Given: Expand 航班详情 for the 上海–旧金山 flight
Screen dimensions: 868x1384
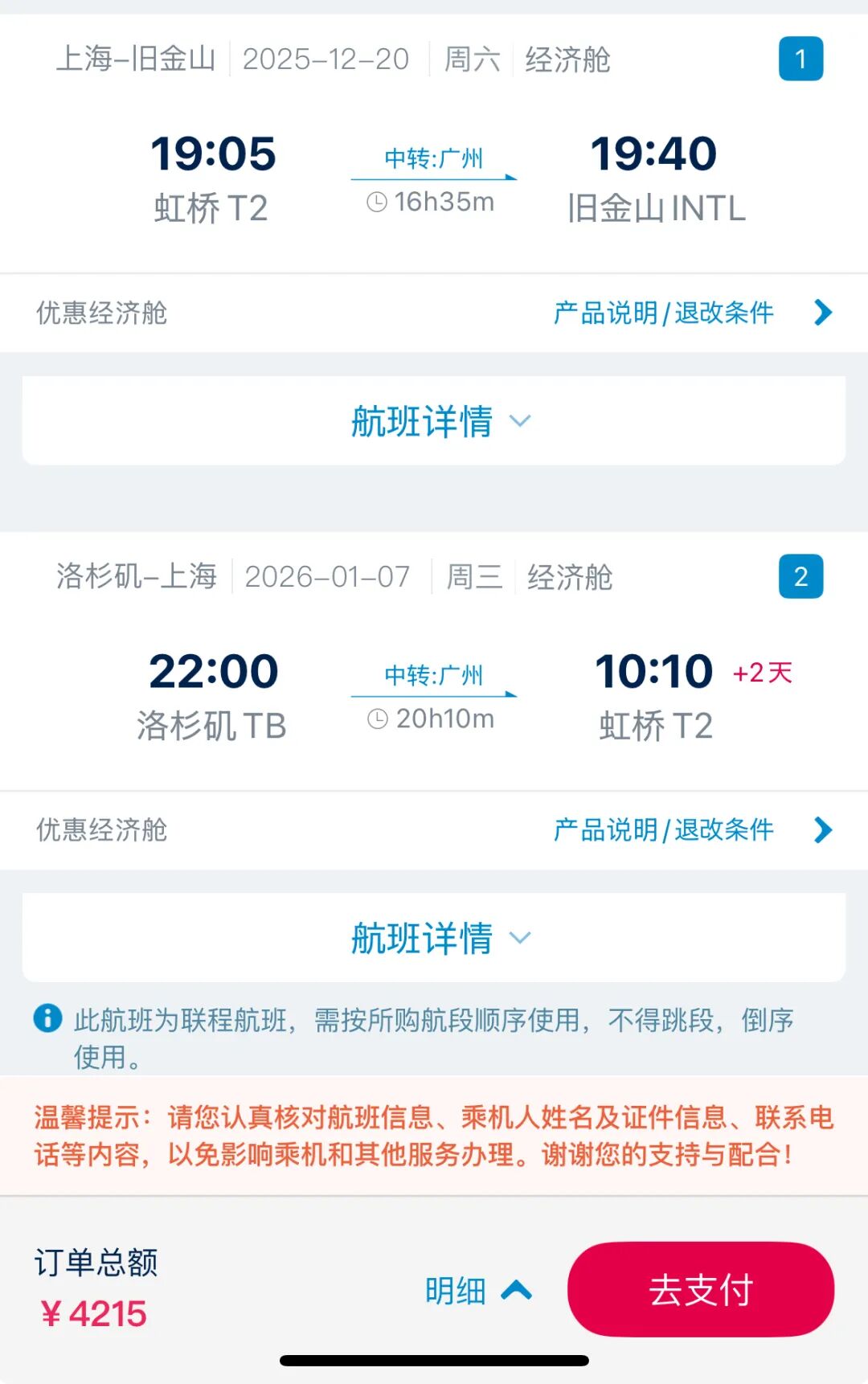Looking at the screenshot, I should click(x=434, y=421).
